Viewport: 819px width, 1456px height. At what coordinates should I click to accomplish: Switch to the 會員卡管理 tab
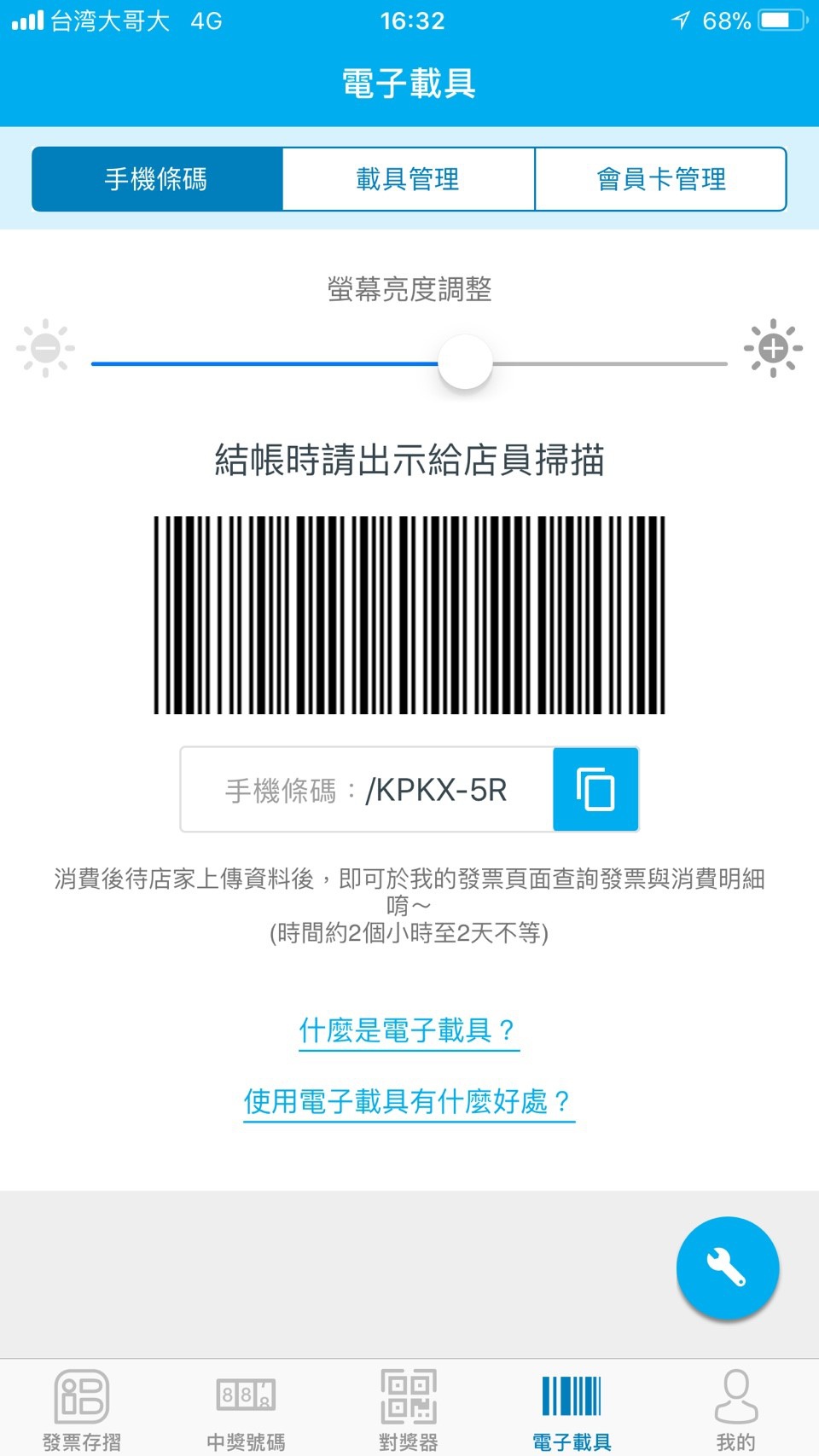[660, 179]
